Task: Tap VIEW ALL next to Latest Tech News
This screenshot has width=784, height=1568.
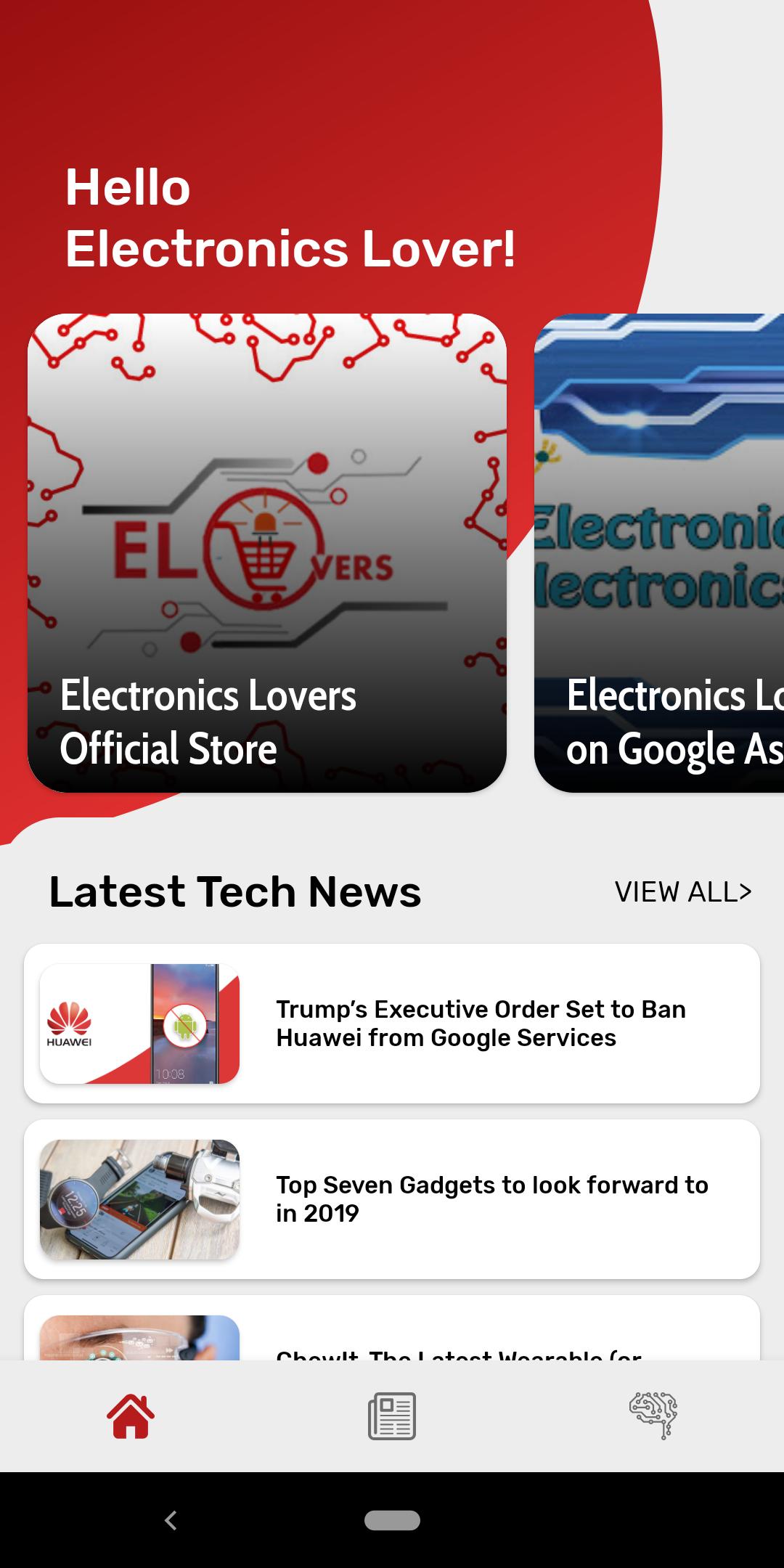Action: pos(681,893)
